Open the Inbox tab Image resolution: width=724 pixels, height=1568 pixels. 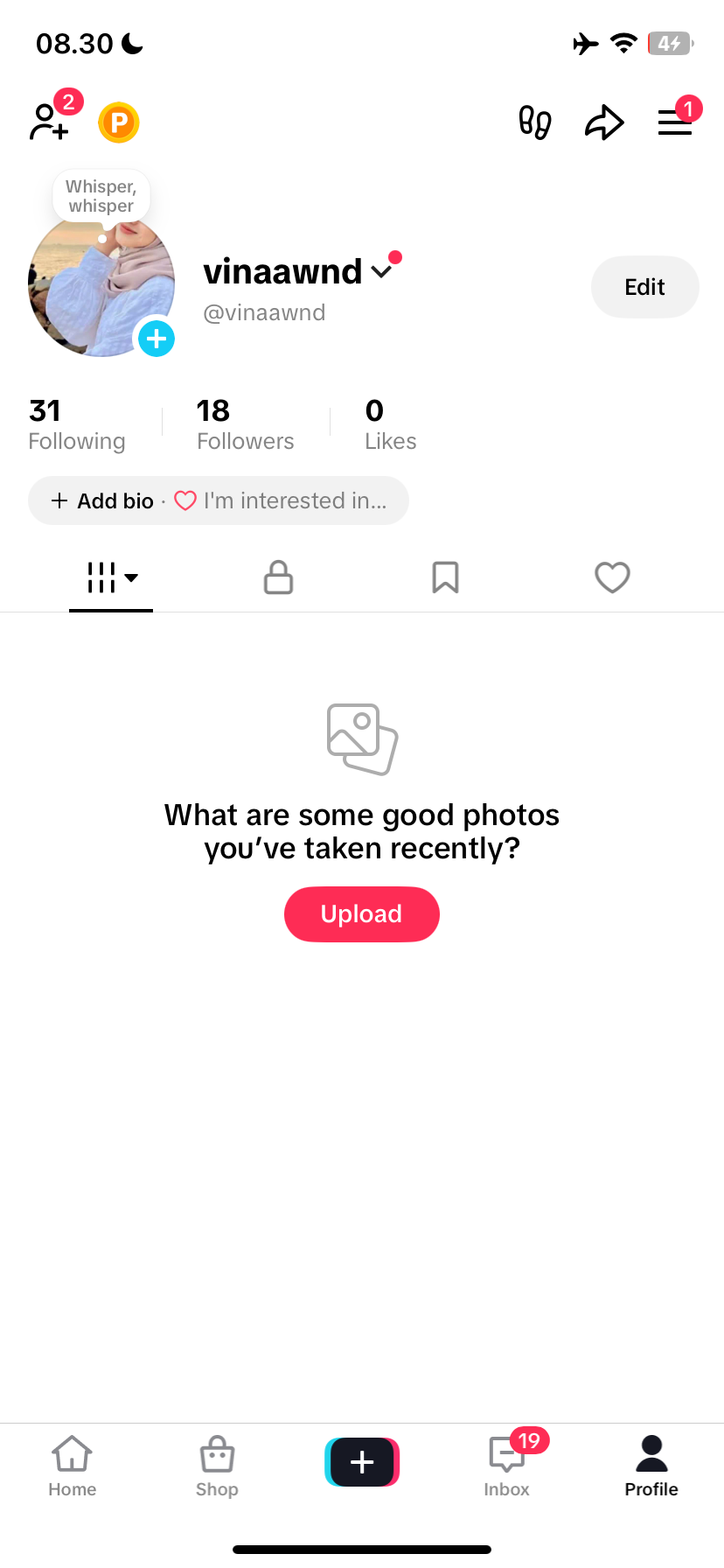pyautogui.click(x=507, y=1466)
